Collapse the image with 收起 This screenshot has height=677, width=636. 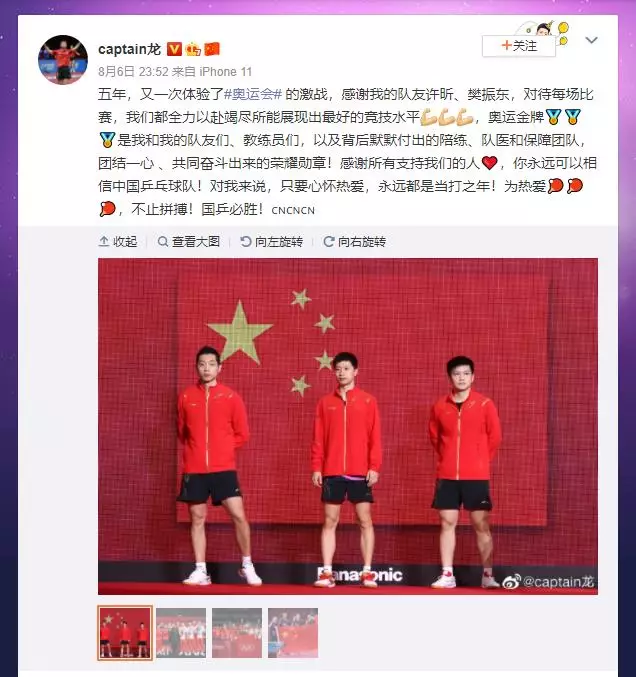[x=118, y=241]
